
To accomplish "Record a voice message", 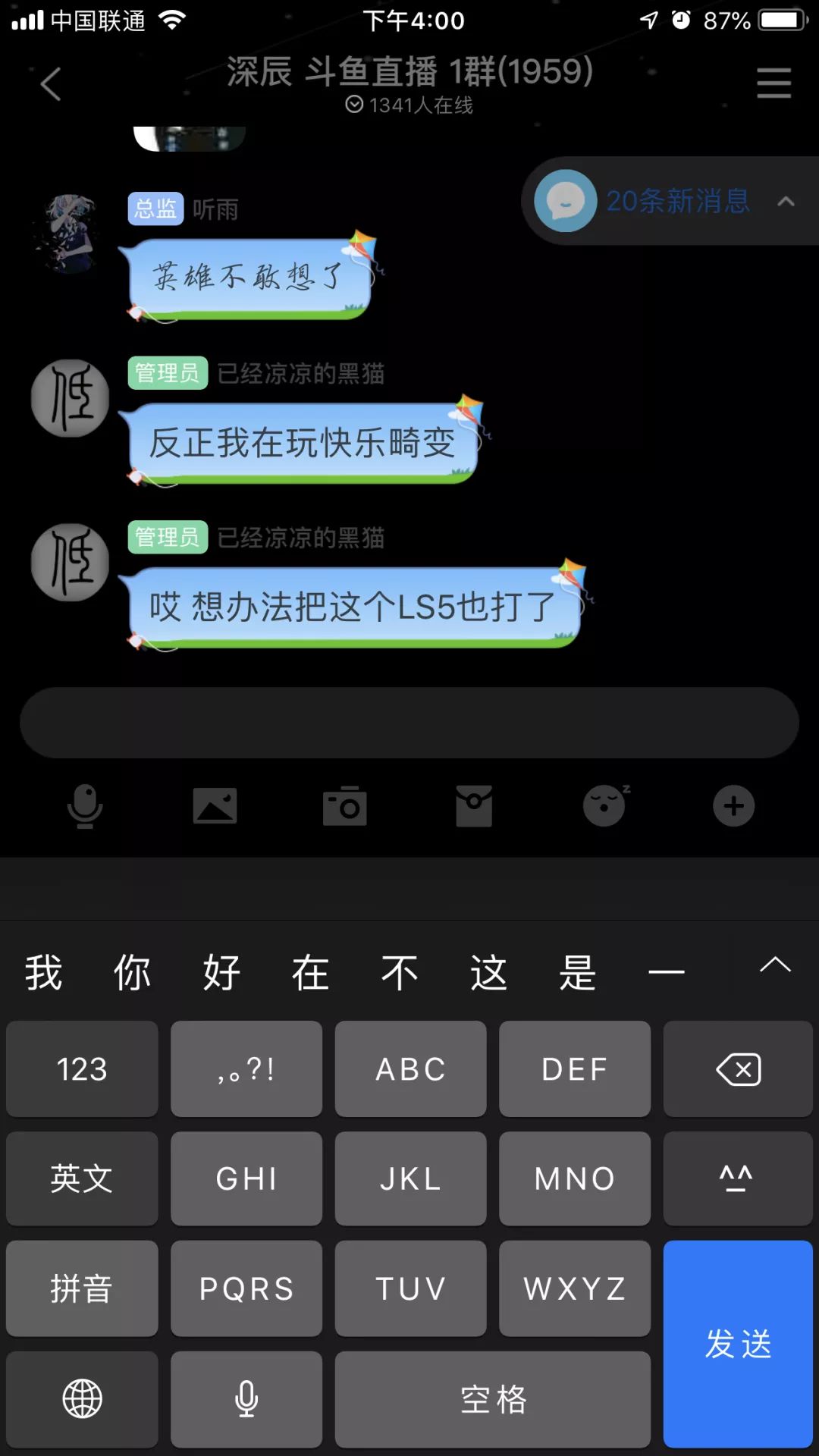I will tap(85, 806).
